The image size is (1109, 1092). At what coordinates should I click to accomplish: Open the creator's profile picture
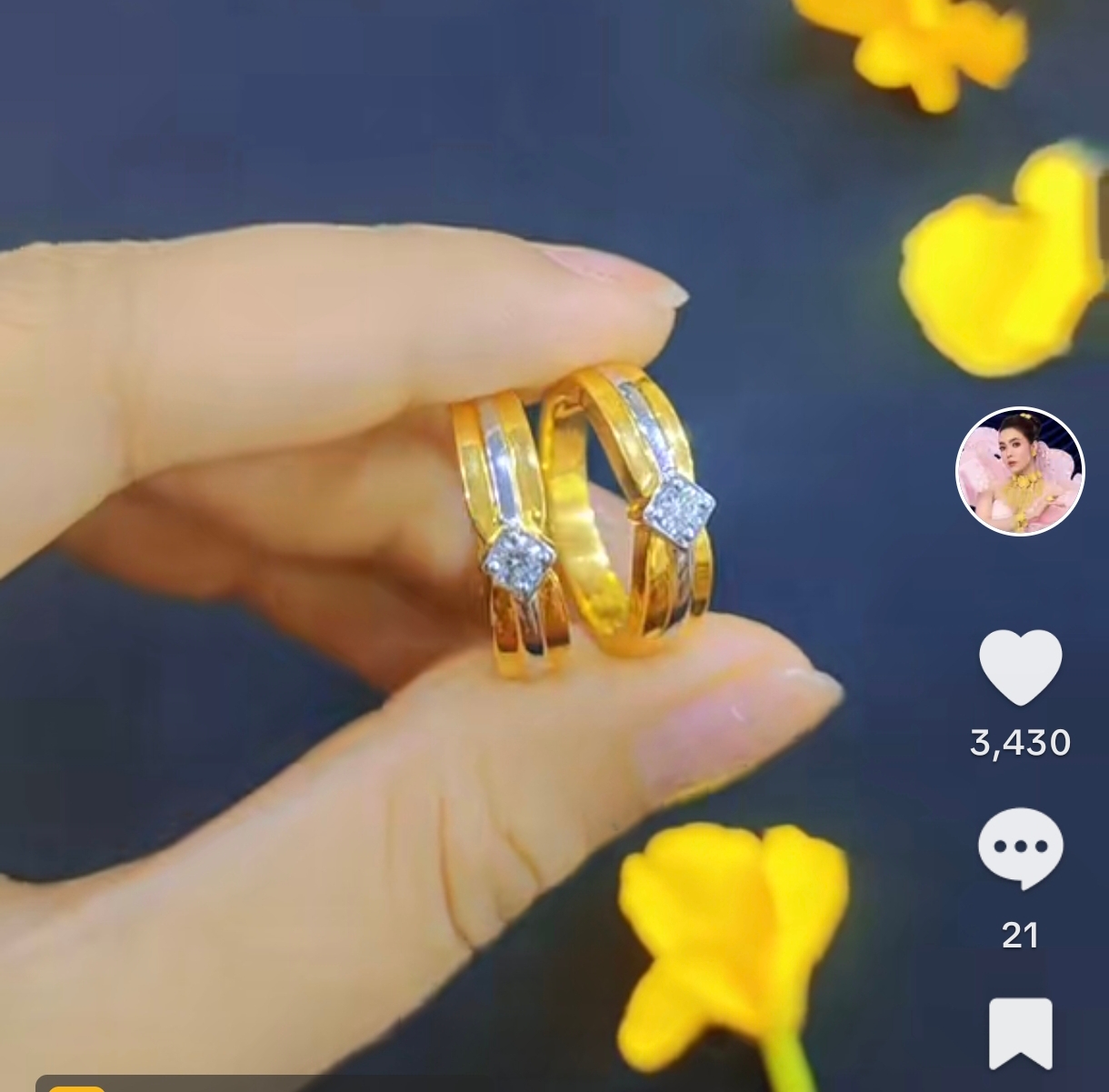coord(1019,471)
